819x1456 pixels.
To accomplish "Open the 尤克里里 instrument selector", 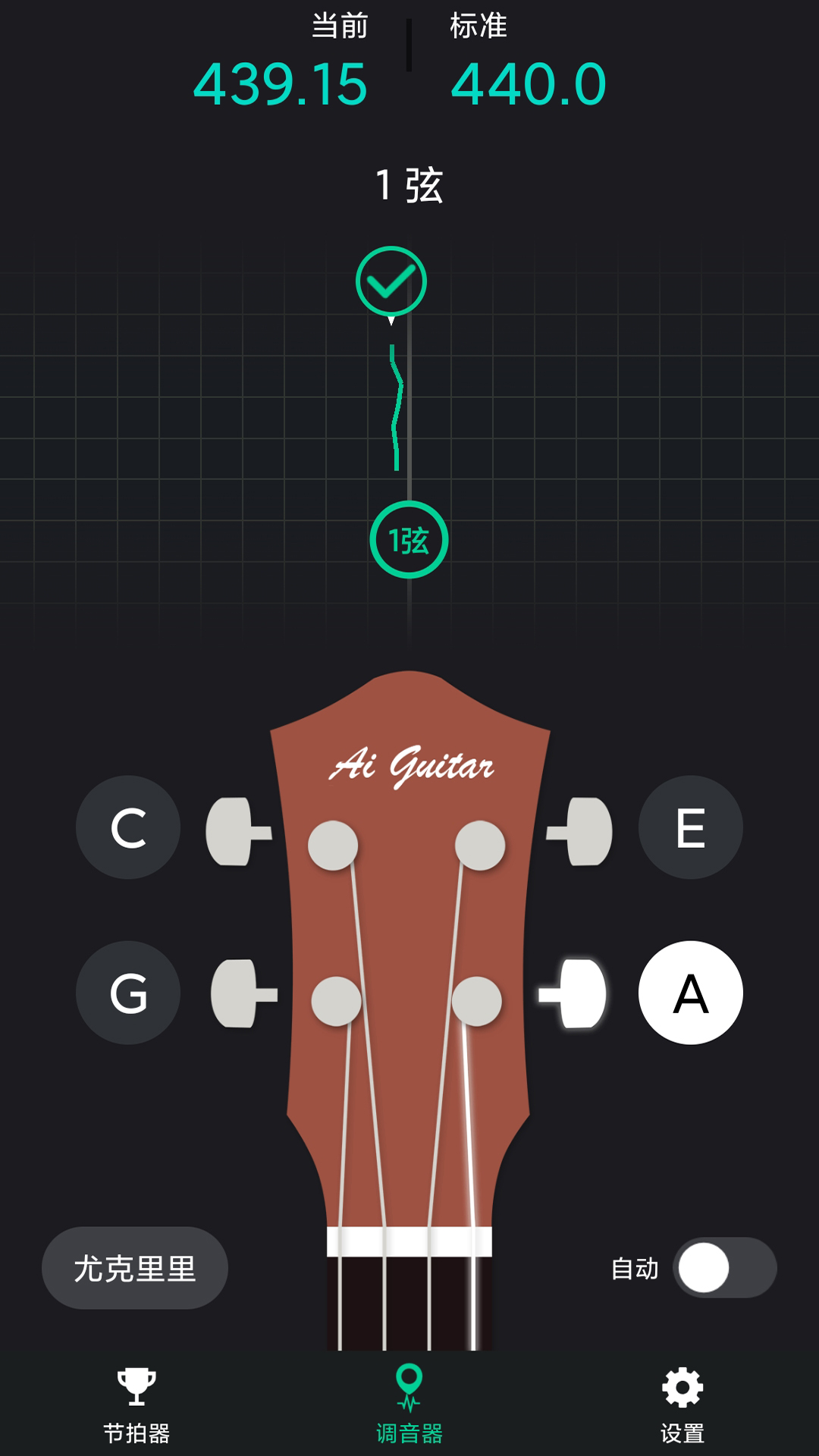I will coord(135,1268).
